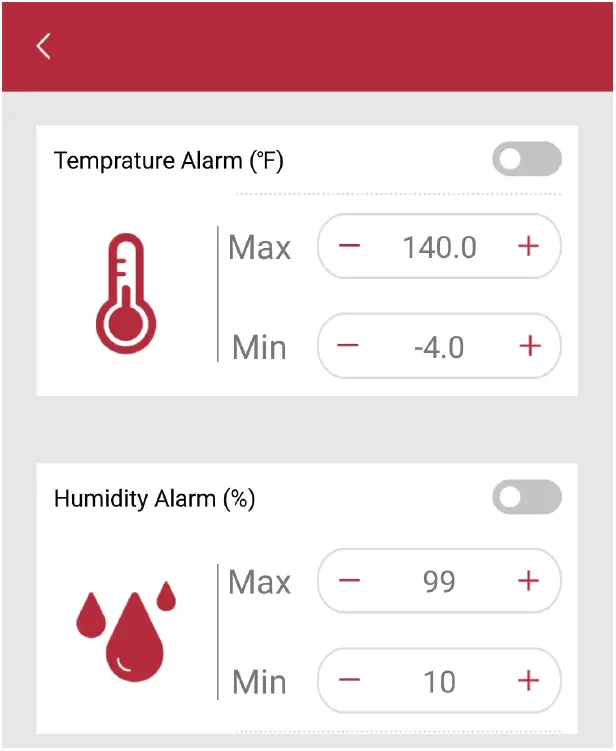Go back using the top arrow
Viewport: 616px width, 751px height.
[43, 46]
